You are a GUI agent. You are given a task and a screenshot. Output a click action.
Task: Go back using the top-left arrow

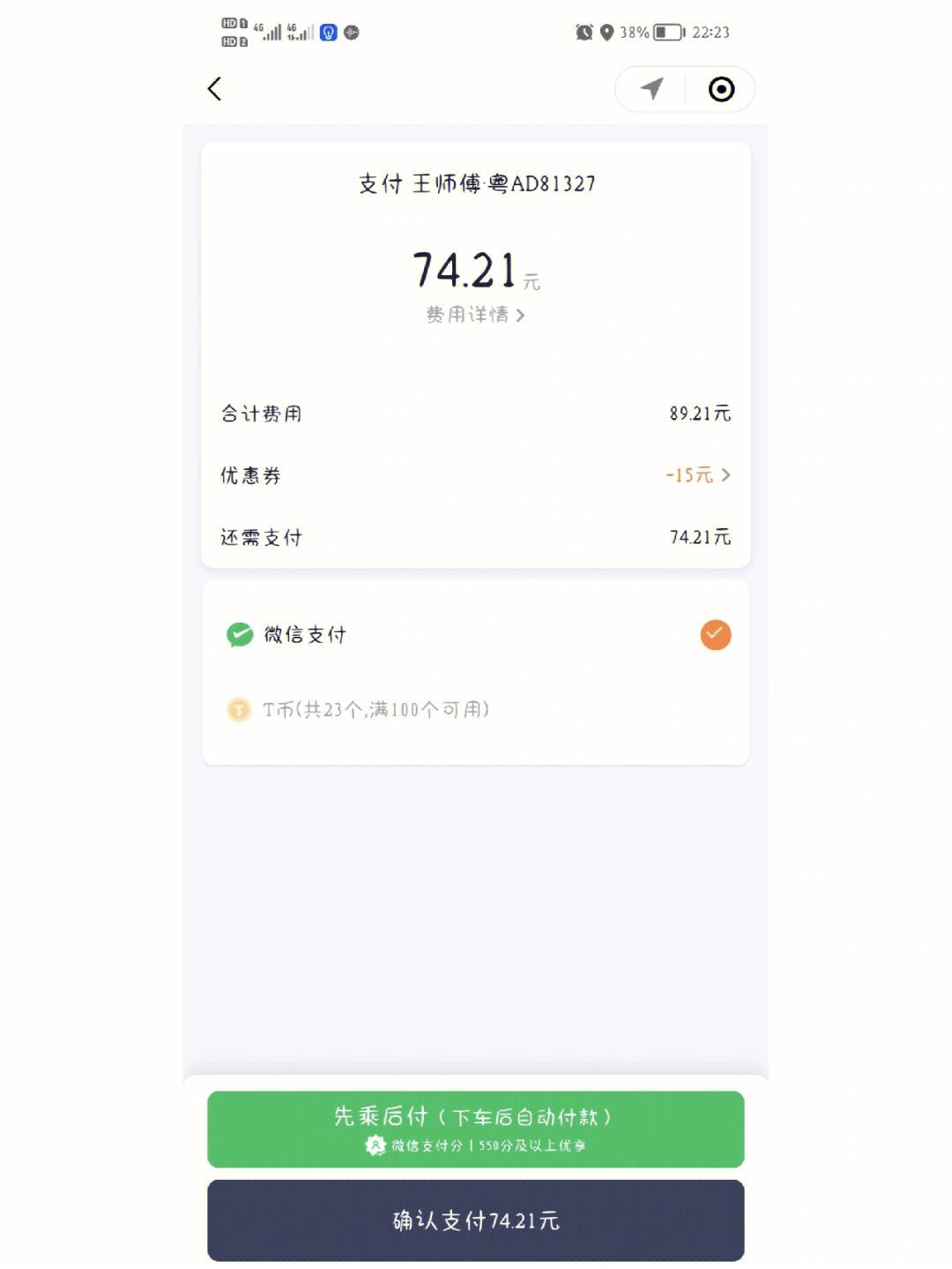point(214,89)
